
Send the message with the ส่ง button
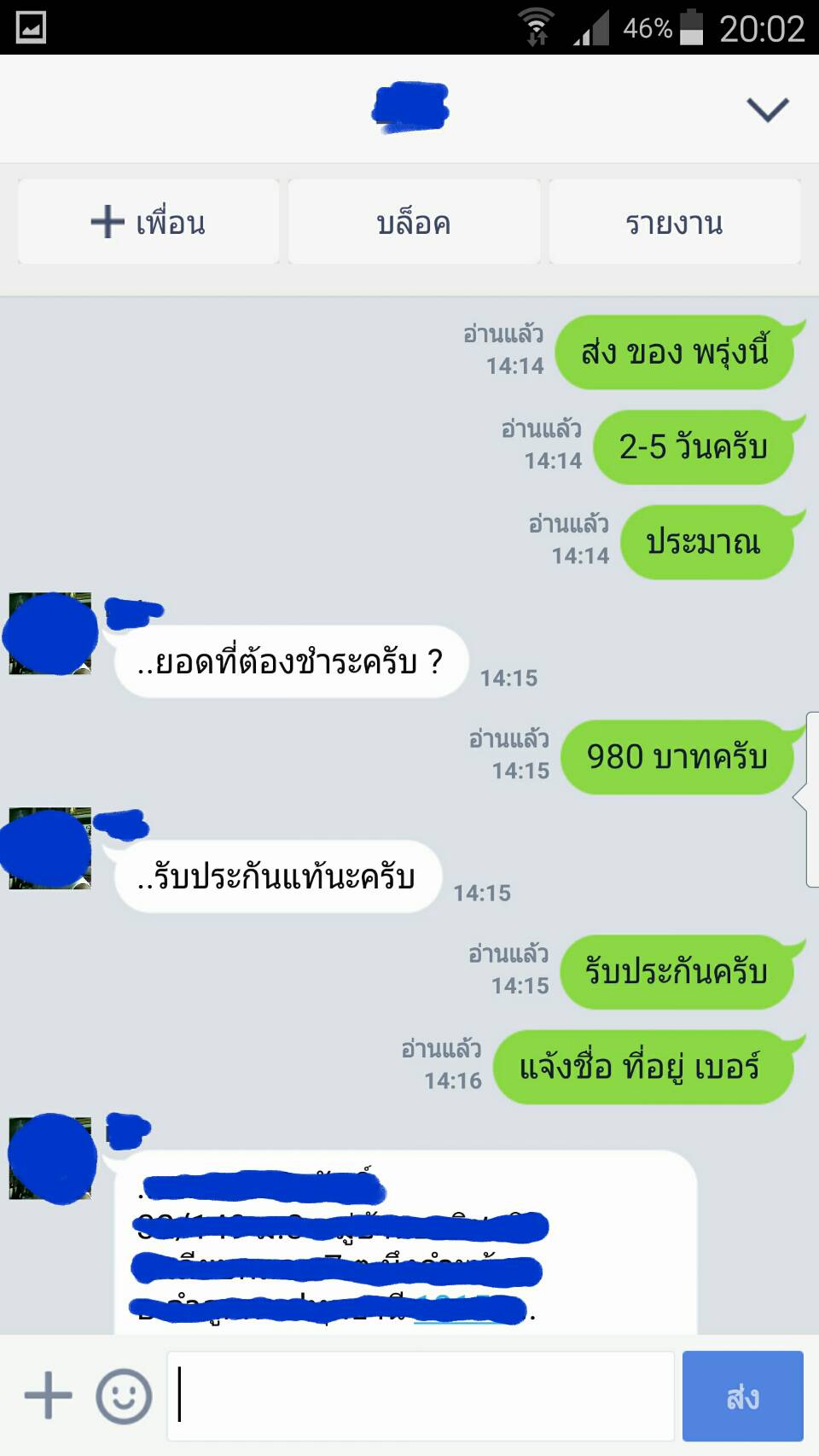(x=742, y=1396)
